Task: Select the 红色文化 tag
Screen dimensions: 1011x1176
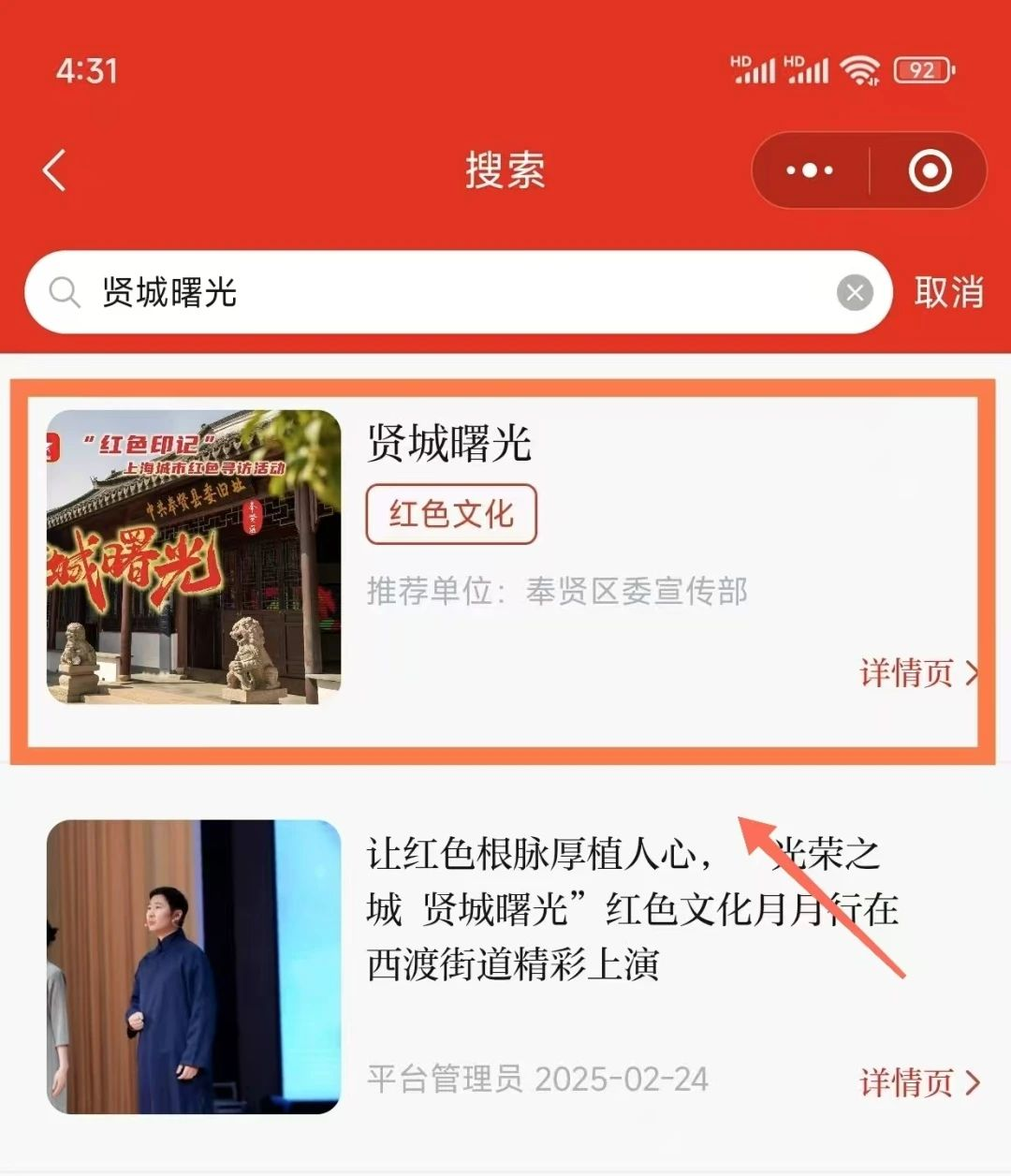Action: pyautogui.click(x=451, y=514)
